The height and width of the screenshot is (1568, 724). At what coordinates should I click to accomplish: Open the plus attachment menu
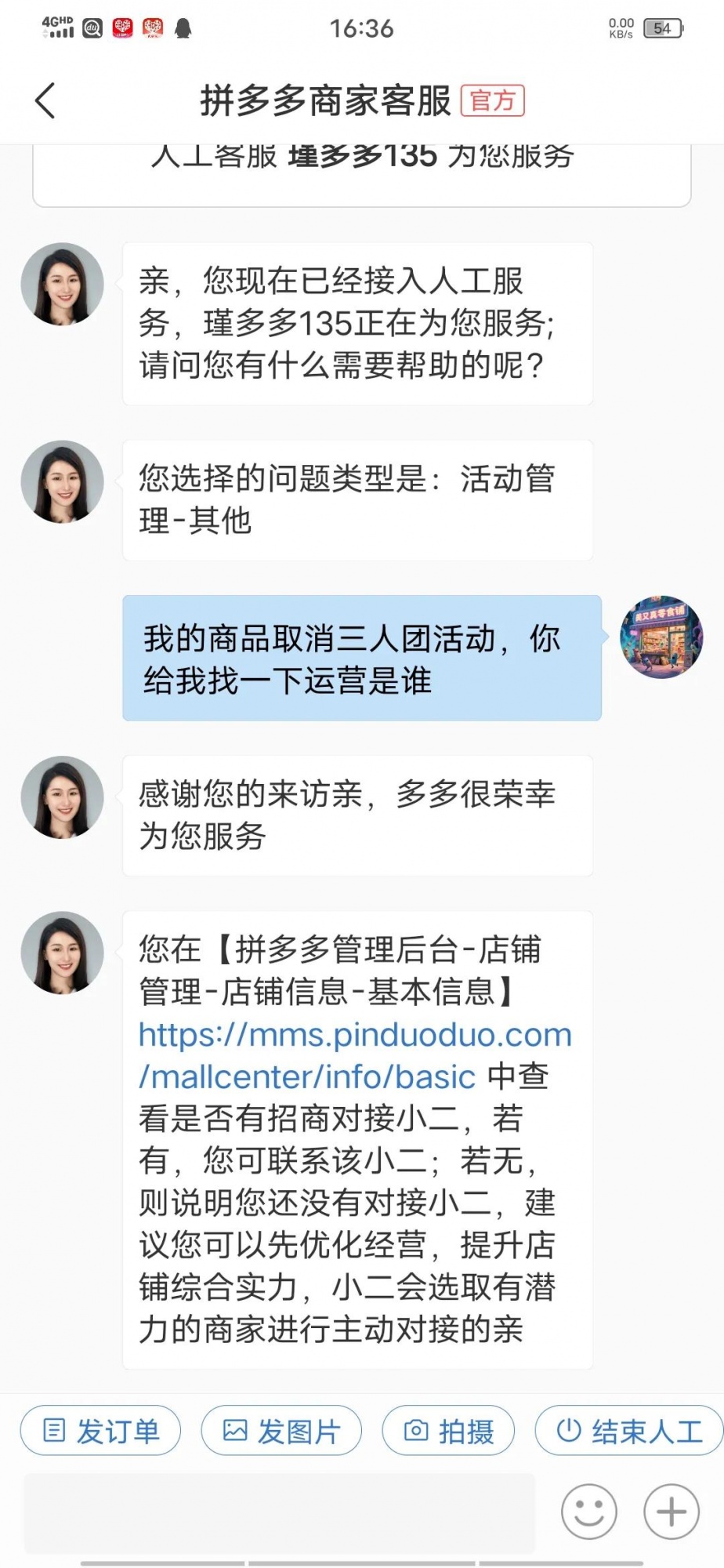click(x=671, y=1511)
